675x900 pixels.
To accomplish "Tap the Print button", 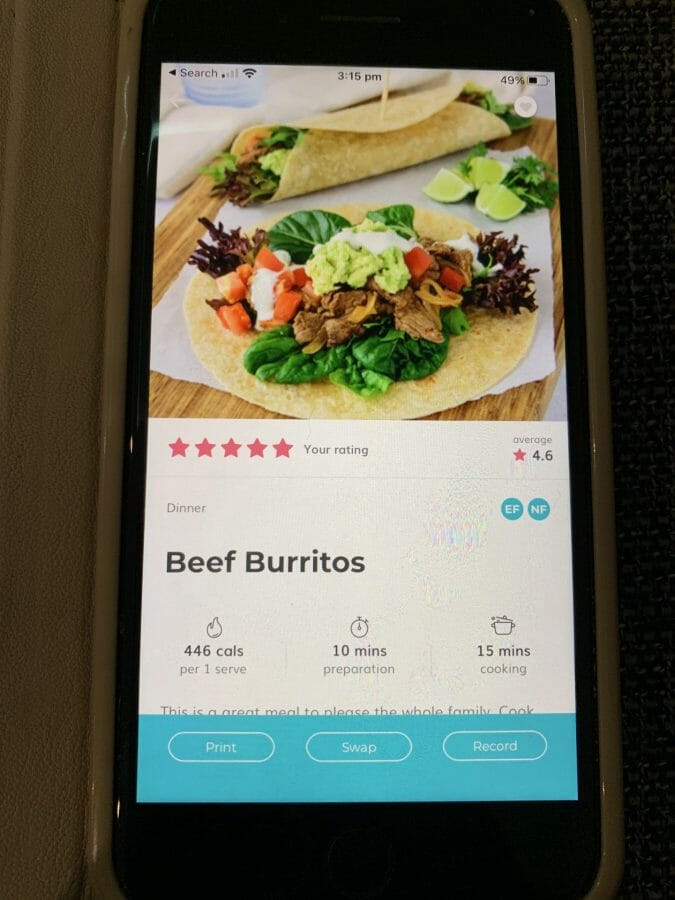I will point(221,747).
